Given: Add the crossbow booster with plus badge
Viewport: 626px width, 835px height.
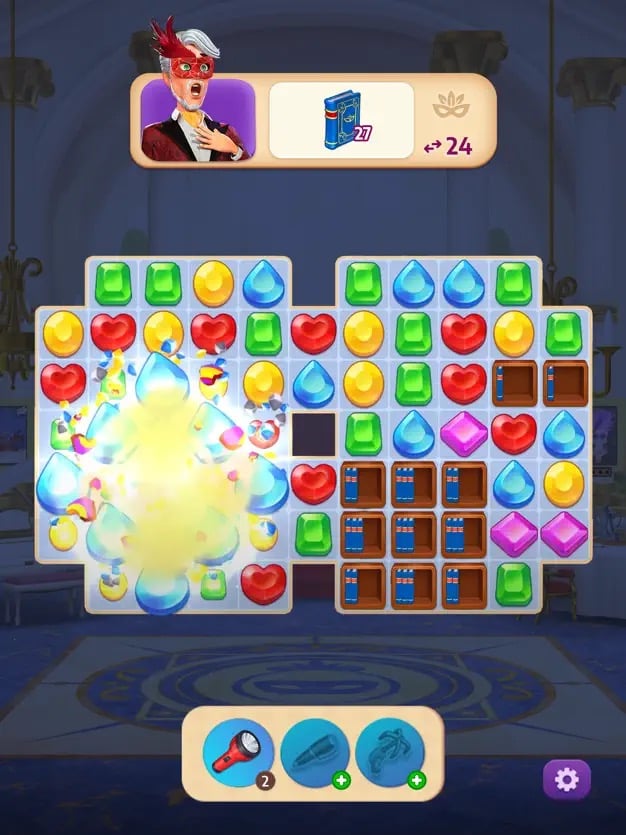Looking at the screenshot, I should 389,752.
